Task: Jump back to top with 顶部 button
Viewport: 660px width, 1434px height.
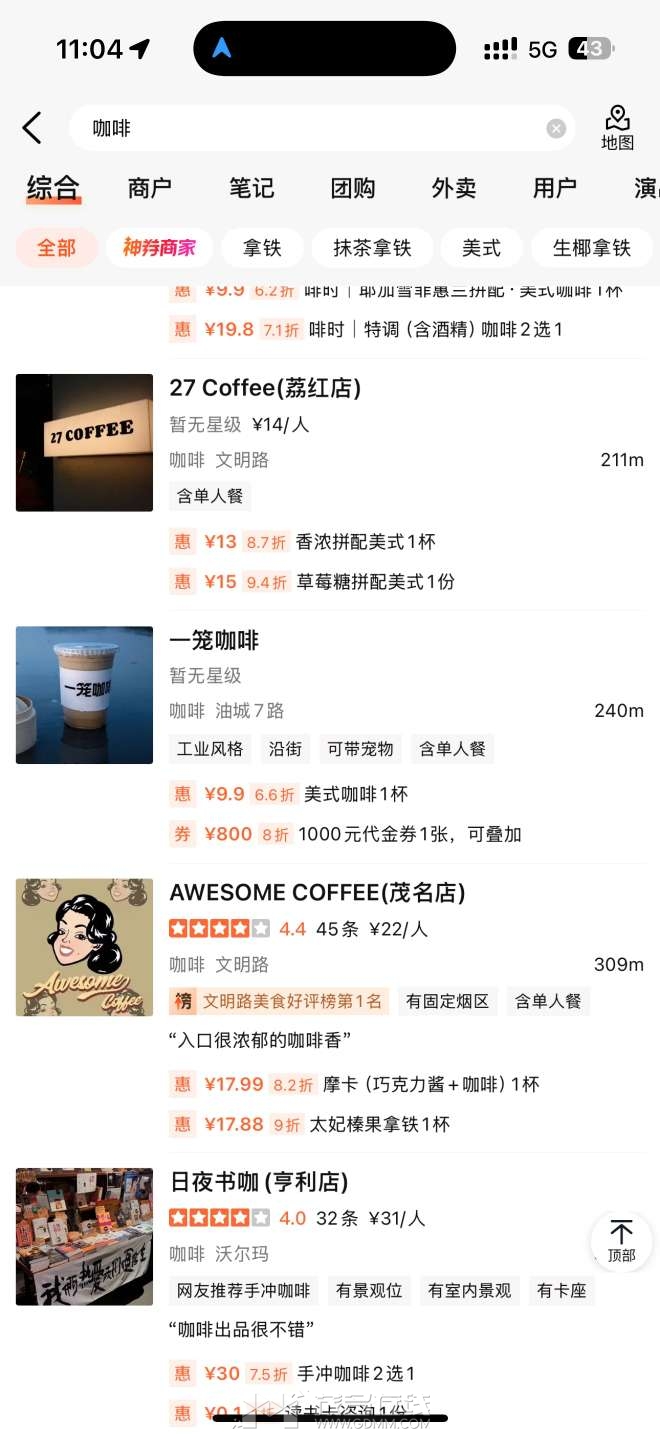Action: [x=621, y=1241]
